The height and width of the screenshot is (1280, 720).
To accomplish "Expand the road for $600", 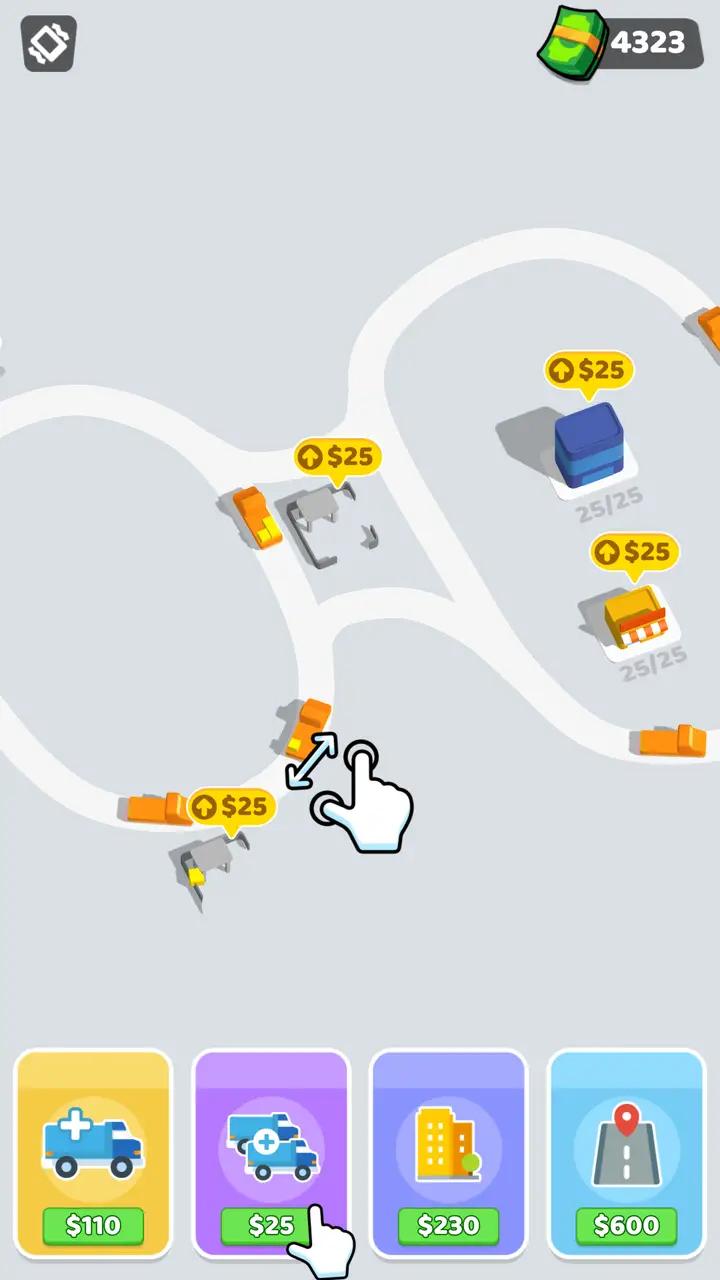I will tap(626, 1152).
